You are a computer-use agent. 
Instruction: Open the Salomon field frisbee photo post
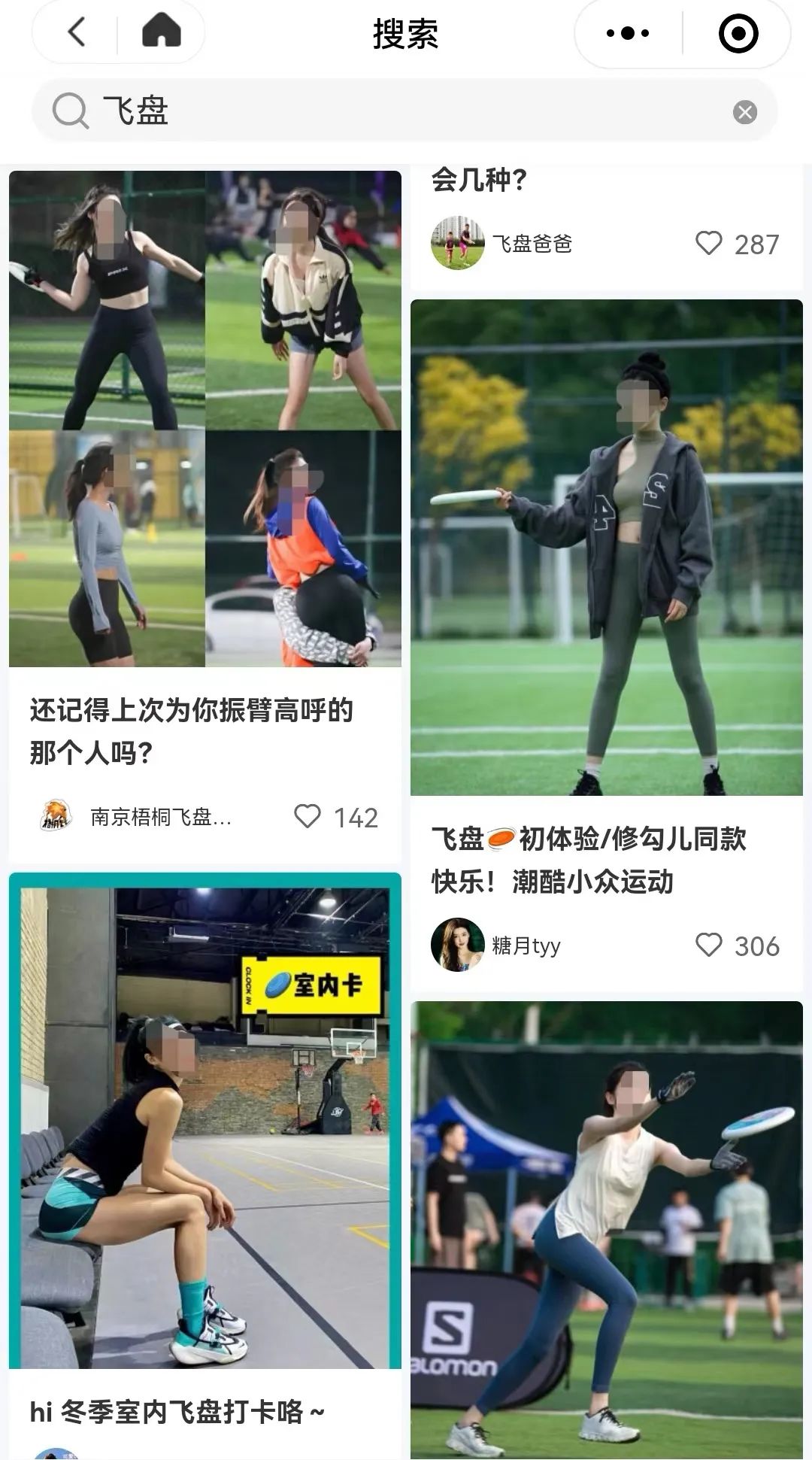point(606,1226)
